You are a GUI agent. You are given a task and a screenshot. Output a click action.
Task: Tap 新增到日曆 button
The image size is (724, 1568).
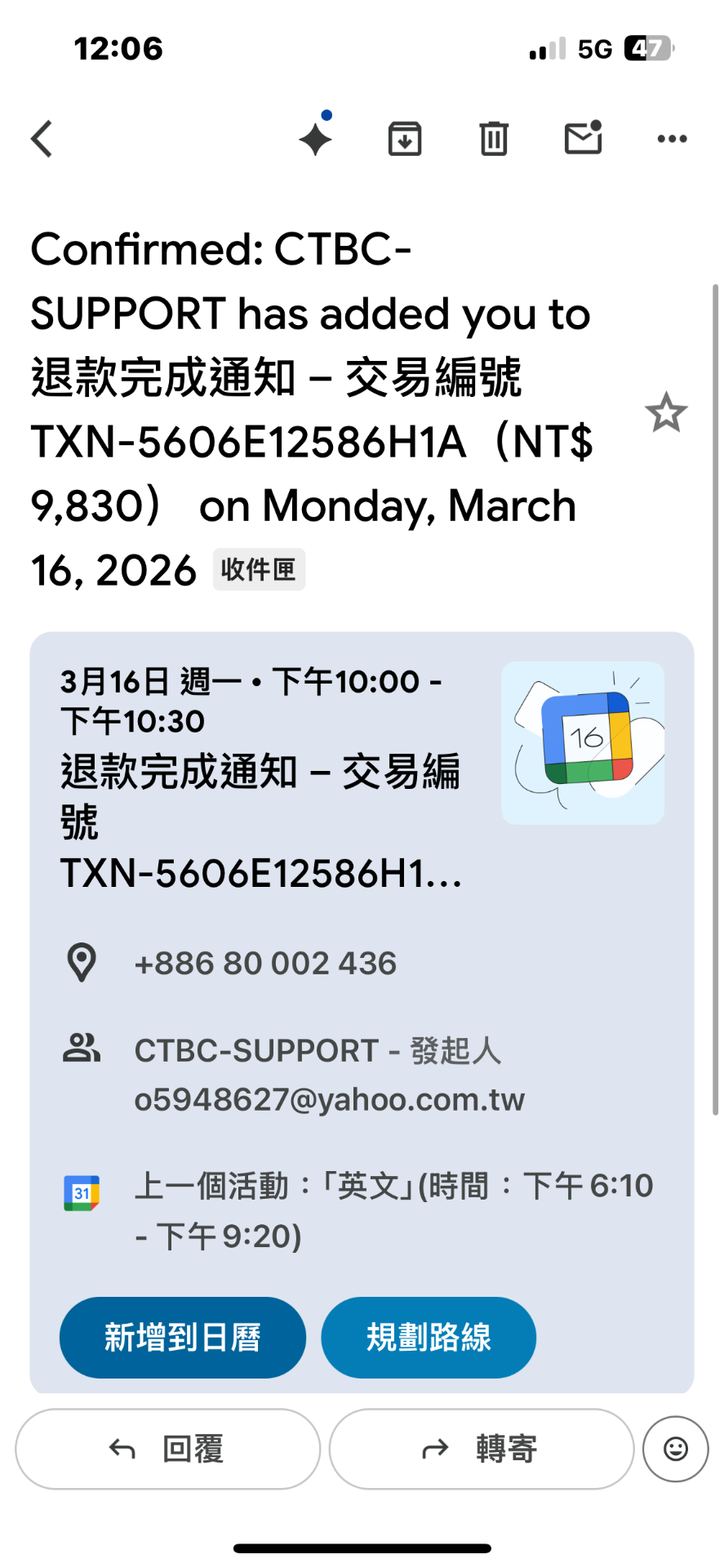[x=183, y=1337]
